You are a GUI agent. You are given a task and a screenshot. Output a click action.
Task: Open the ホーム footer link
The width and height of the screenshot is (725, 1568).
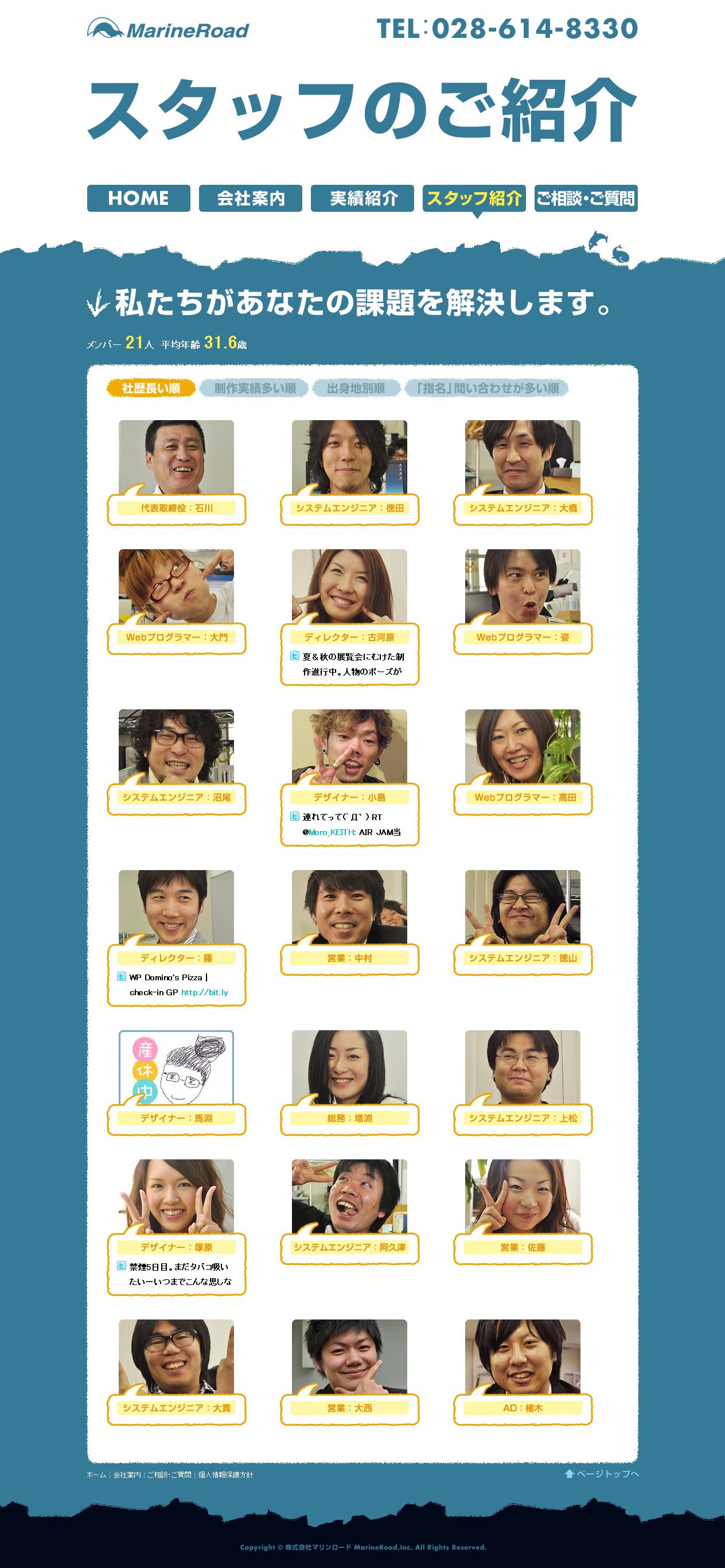click(96, 1474)
